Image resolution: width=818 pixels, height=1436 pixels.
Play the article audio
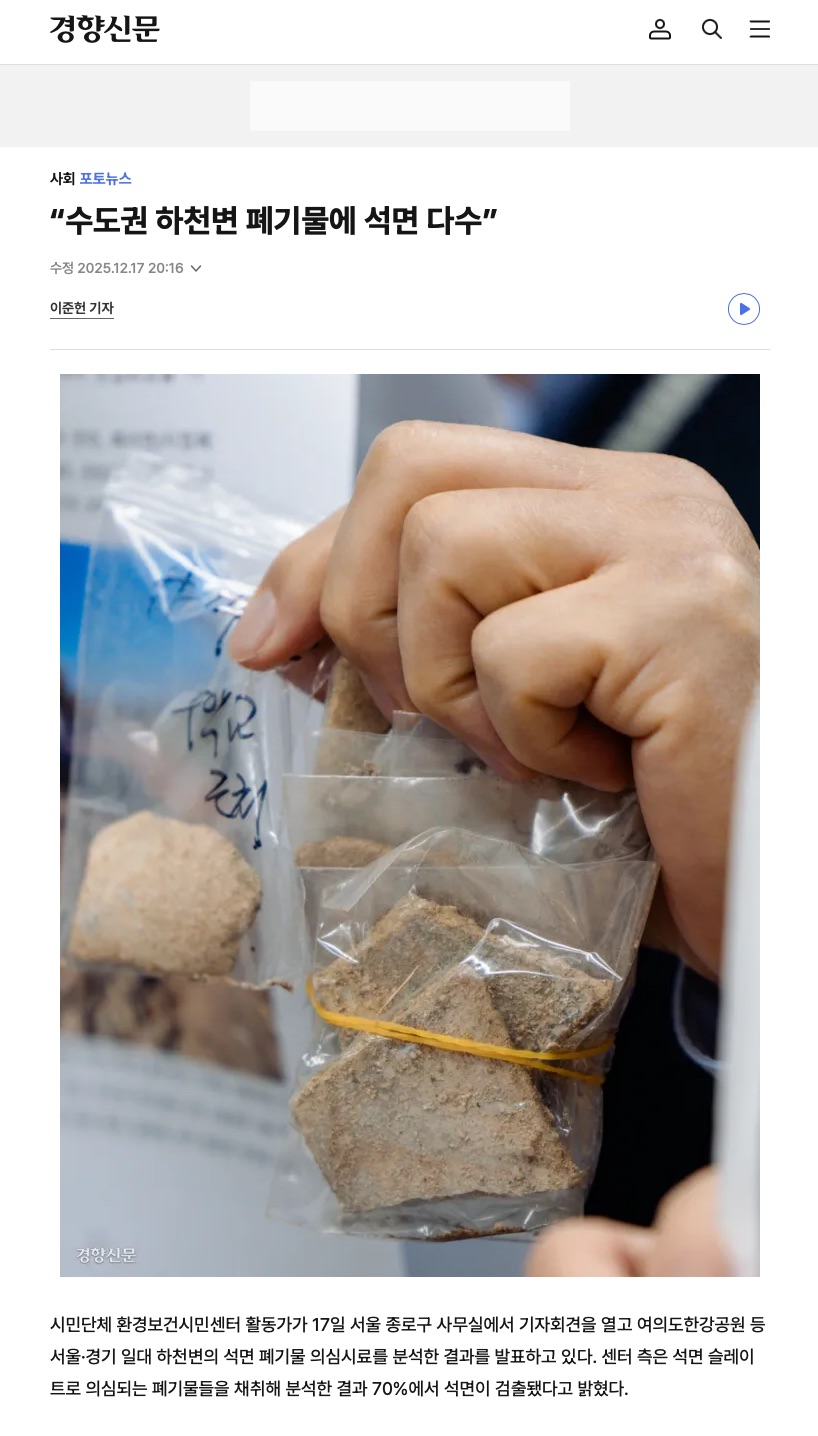(x=744, y=309)
